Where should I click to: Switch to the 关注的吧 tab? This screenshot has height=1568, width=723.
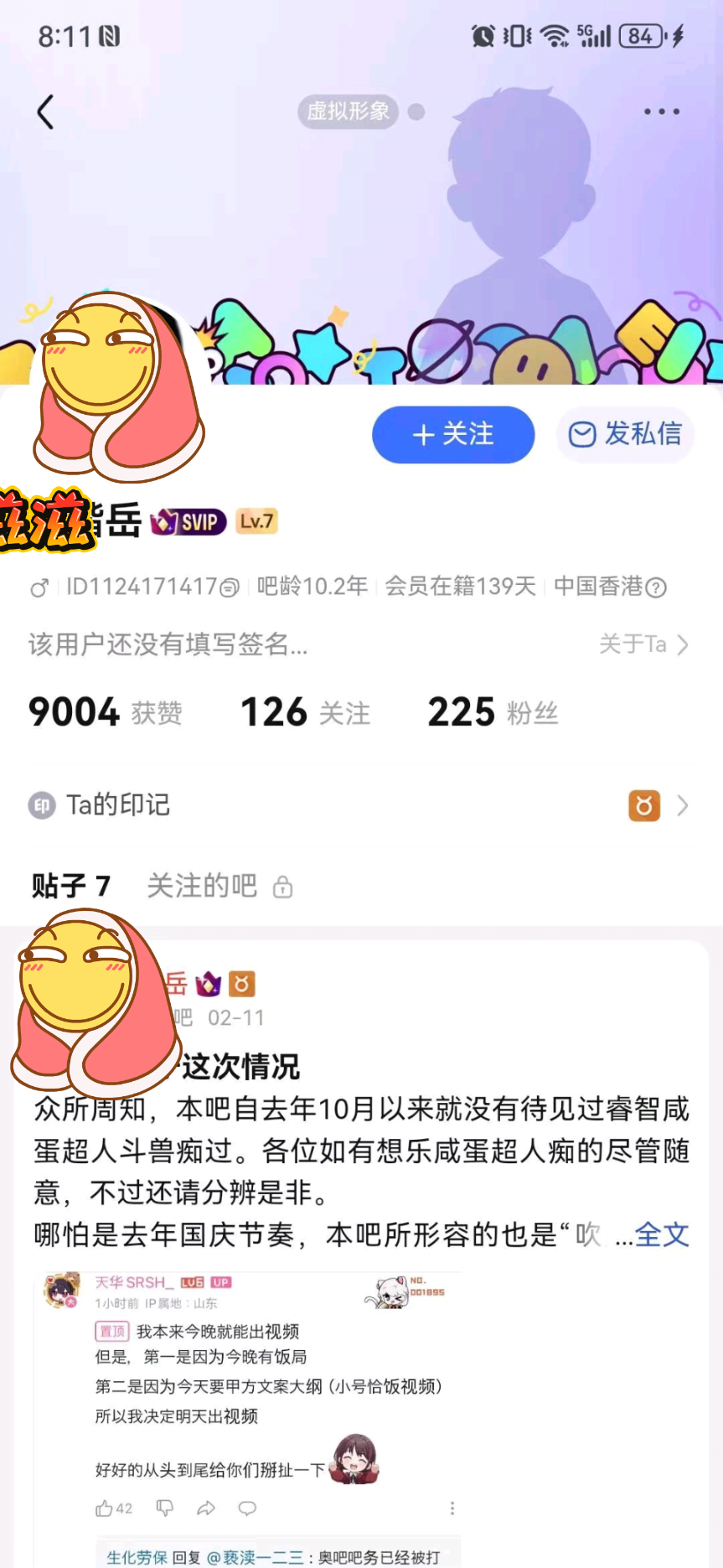pos(202,886)
